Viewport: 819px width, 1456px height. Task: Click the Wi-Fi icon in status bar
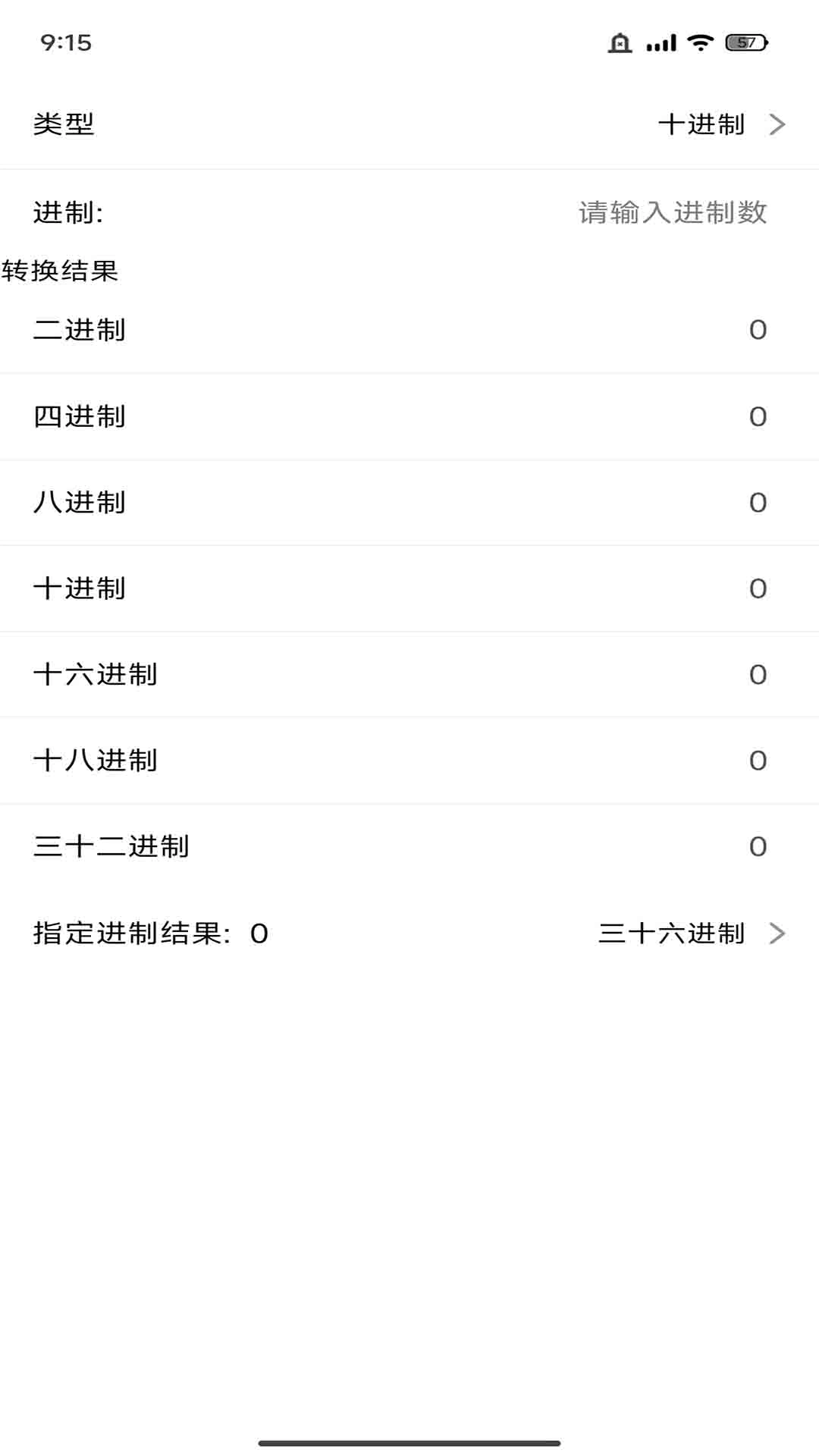[698, 44]
